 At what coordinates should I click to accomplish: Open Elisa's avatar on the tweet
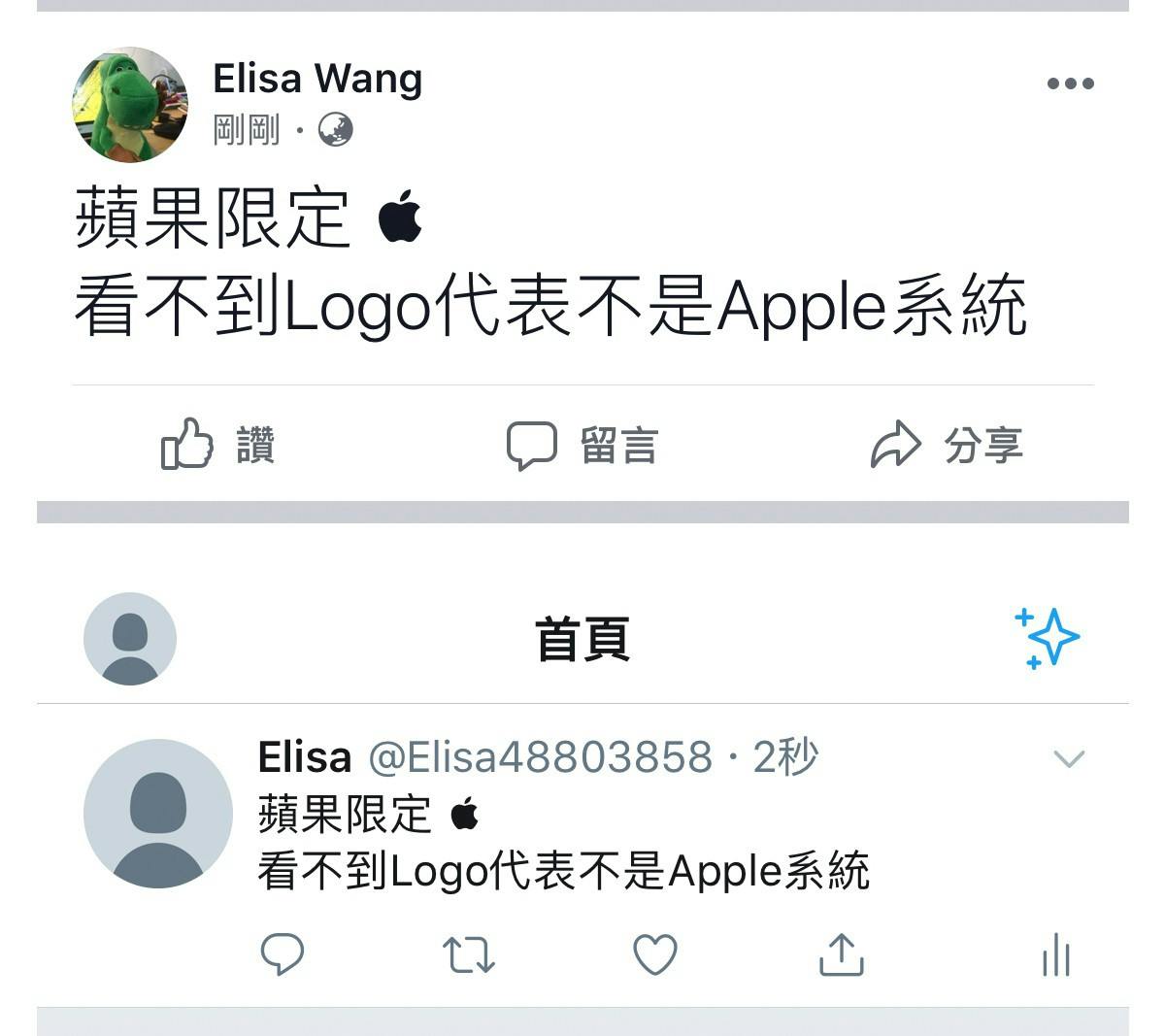click(x=158, y=814)
